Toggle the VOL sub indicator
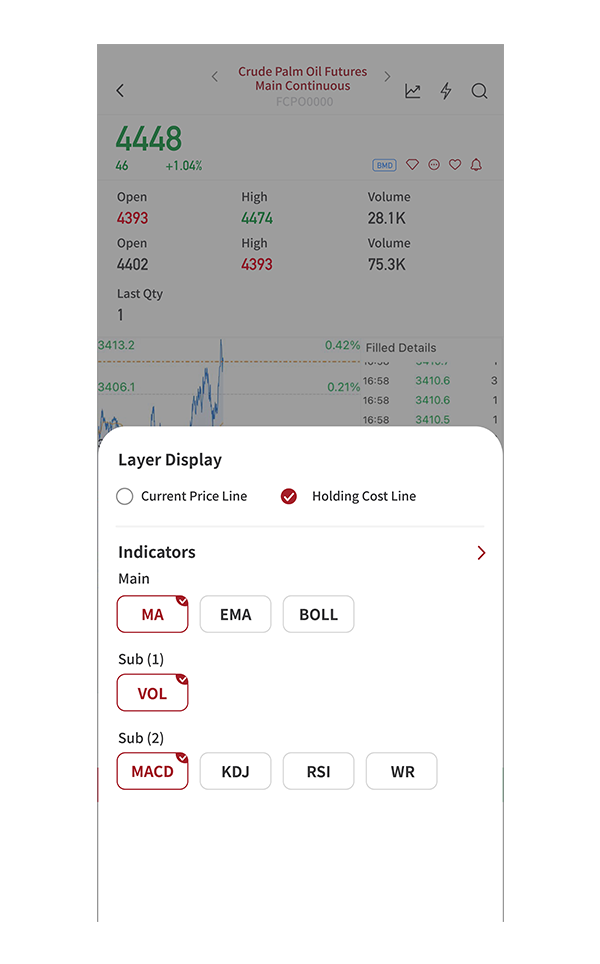The image size is (600, 964). (152, 693)
